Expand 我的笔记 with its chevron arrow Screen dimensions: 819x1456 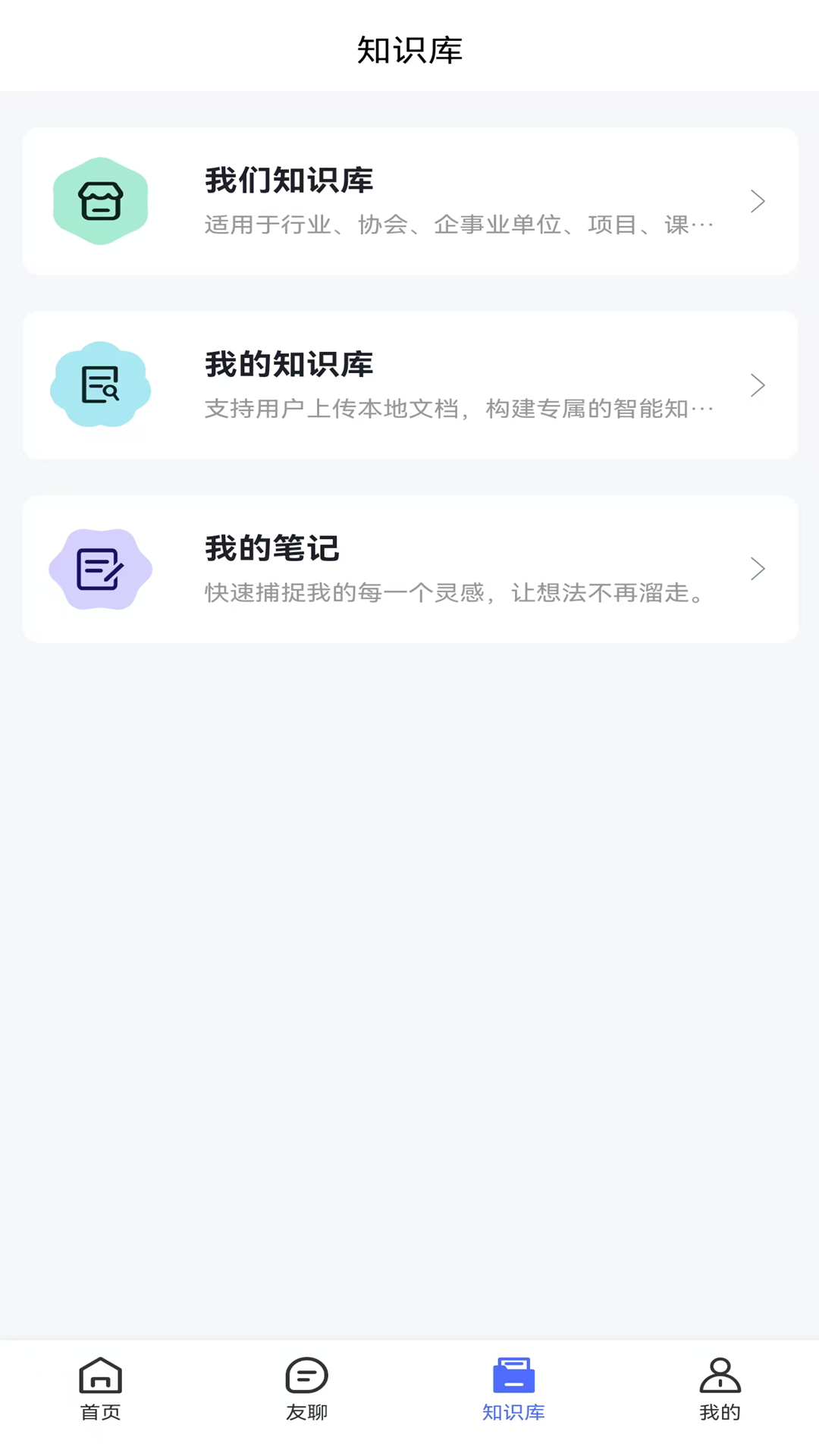click(757, 569)
